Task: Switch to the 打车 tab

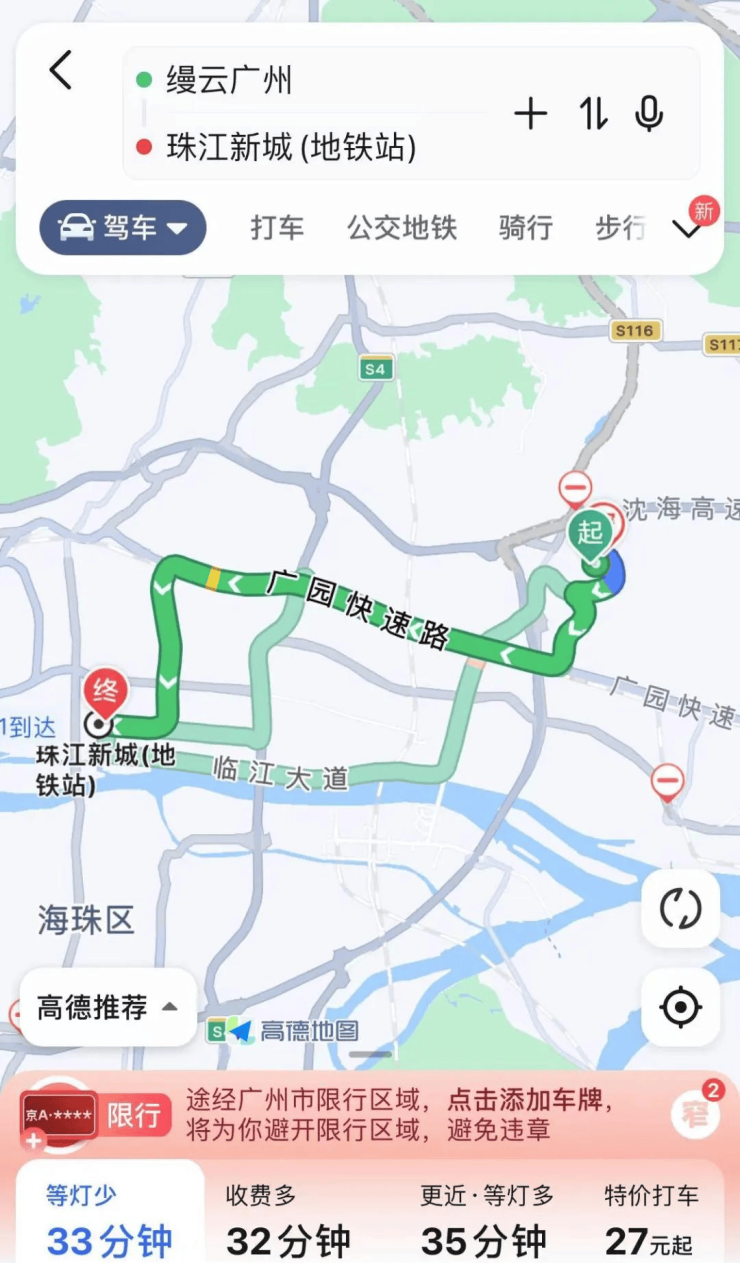Action: (277, 228)
